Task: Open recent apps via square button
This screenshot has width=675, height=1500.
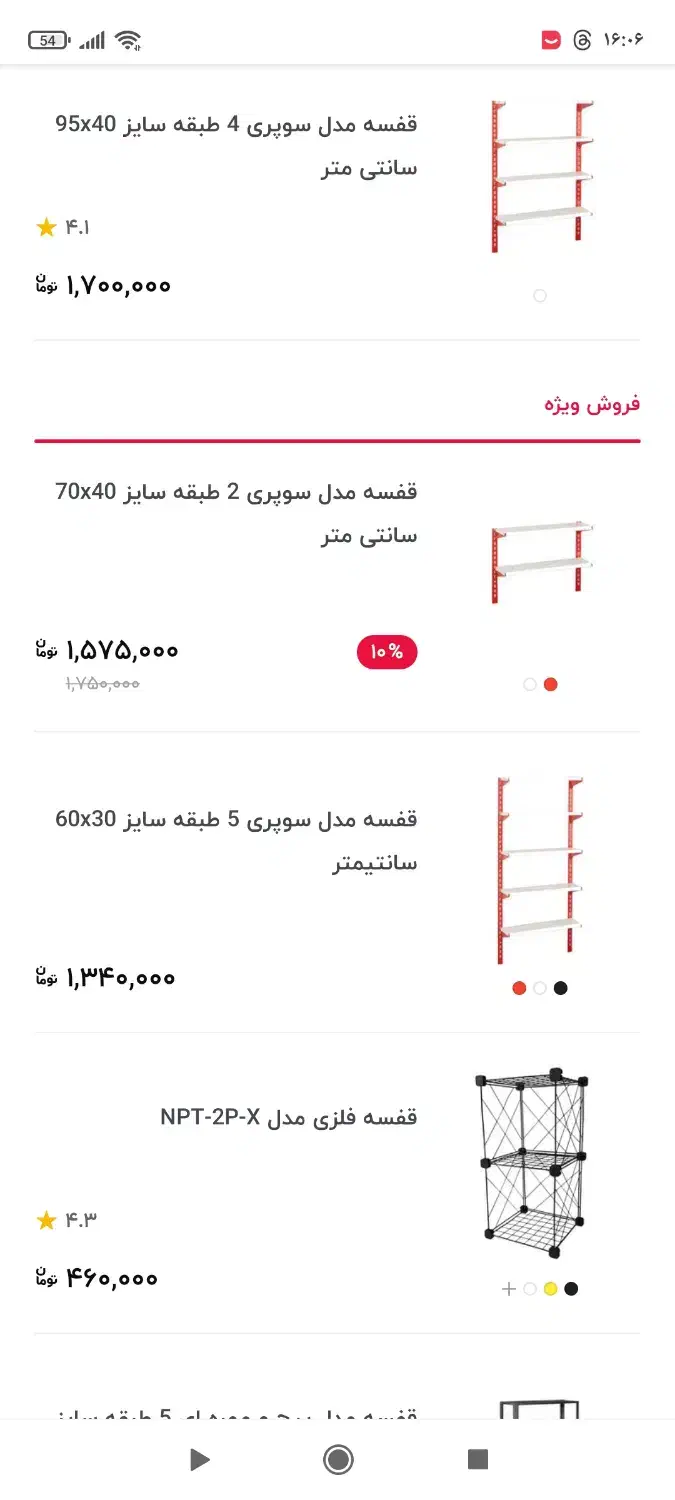Action: pos(477,1460)
